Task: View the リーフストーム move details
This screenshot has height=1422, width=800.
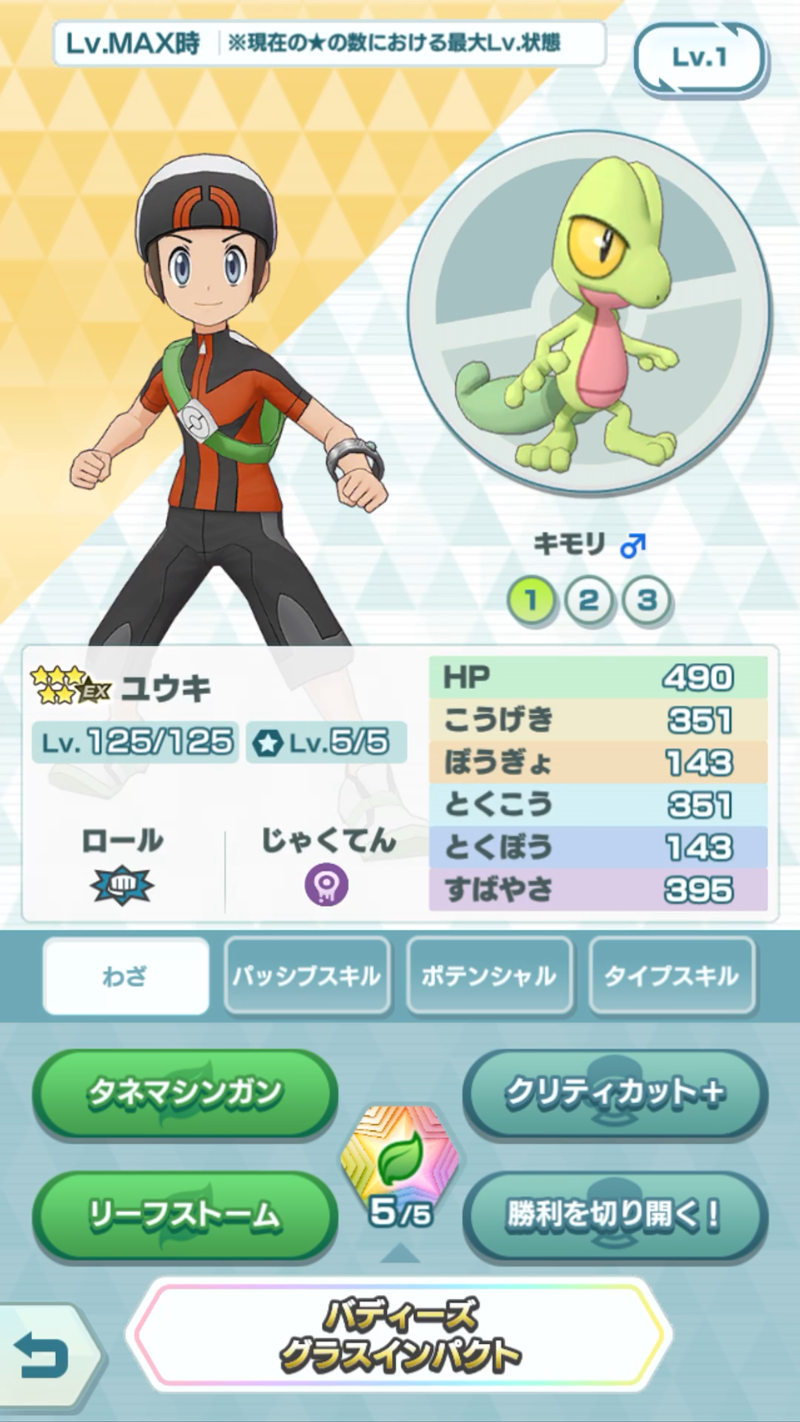Action: (185, 1215)
